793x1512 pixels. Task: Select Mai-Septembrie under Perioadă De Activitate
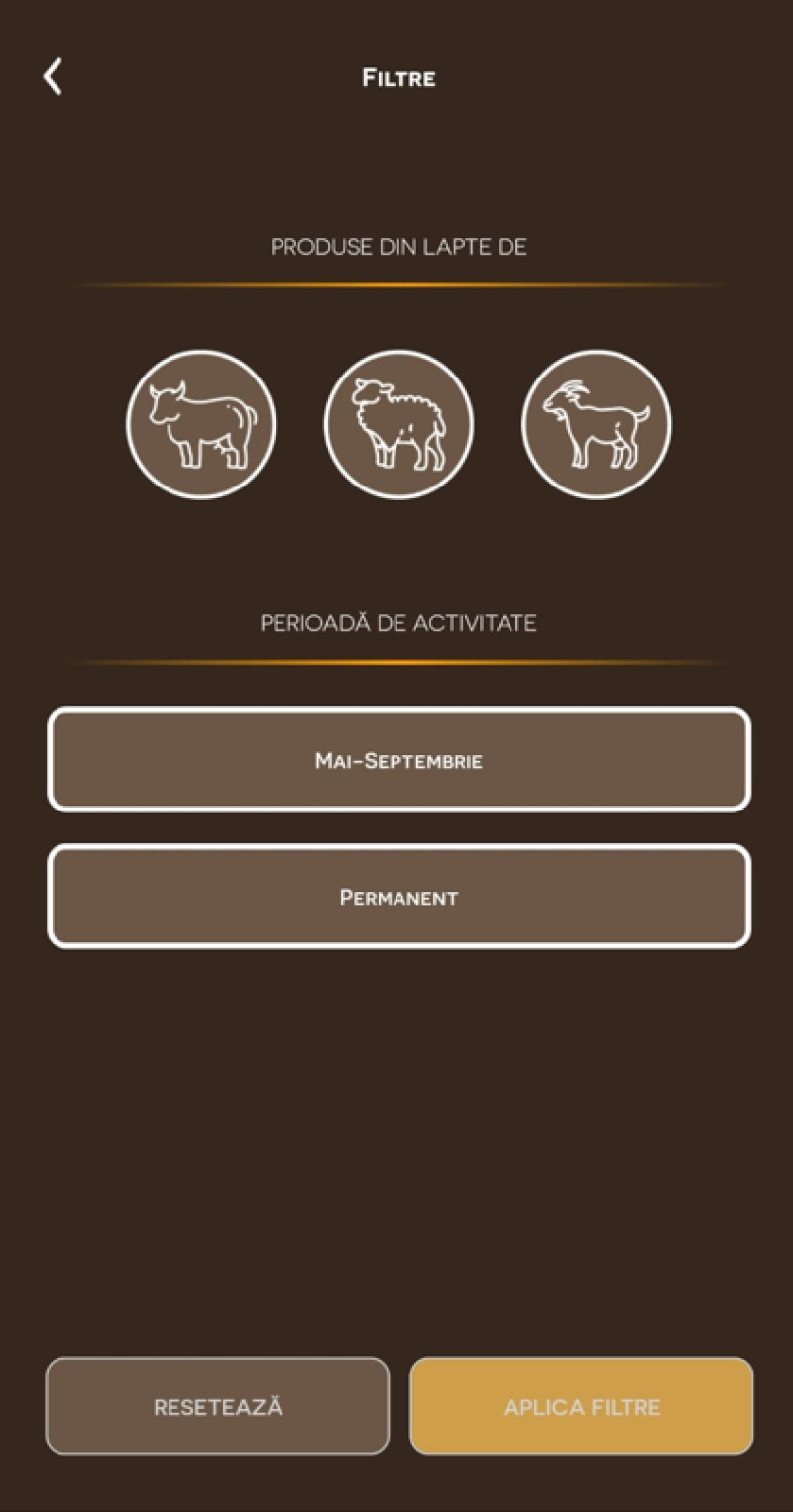(398, 760)
